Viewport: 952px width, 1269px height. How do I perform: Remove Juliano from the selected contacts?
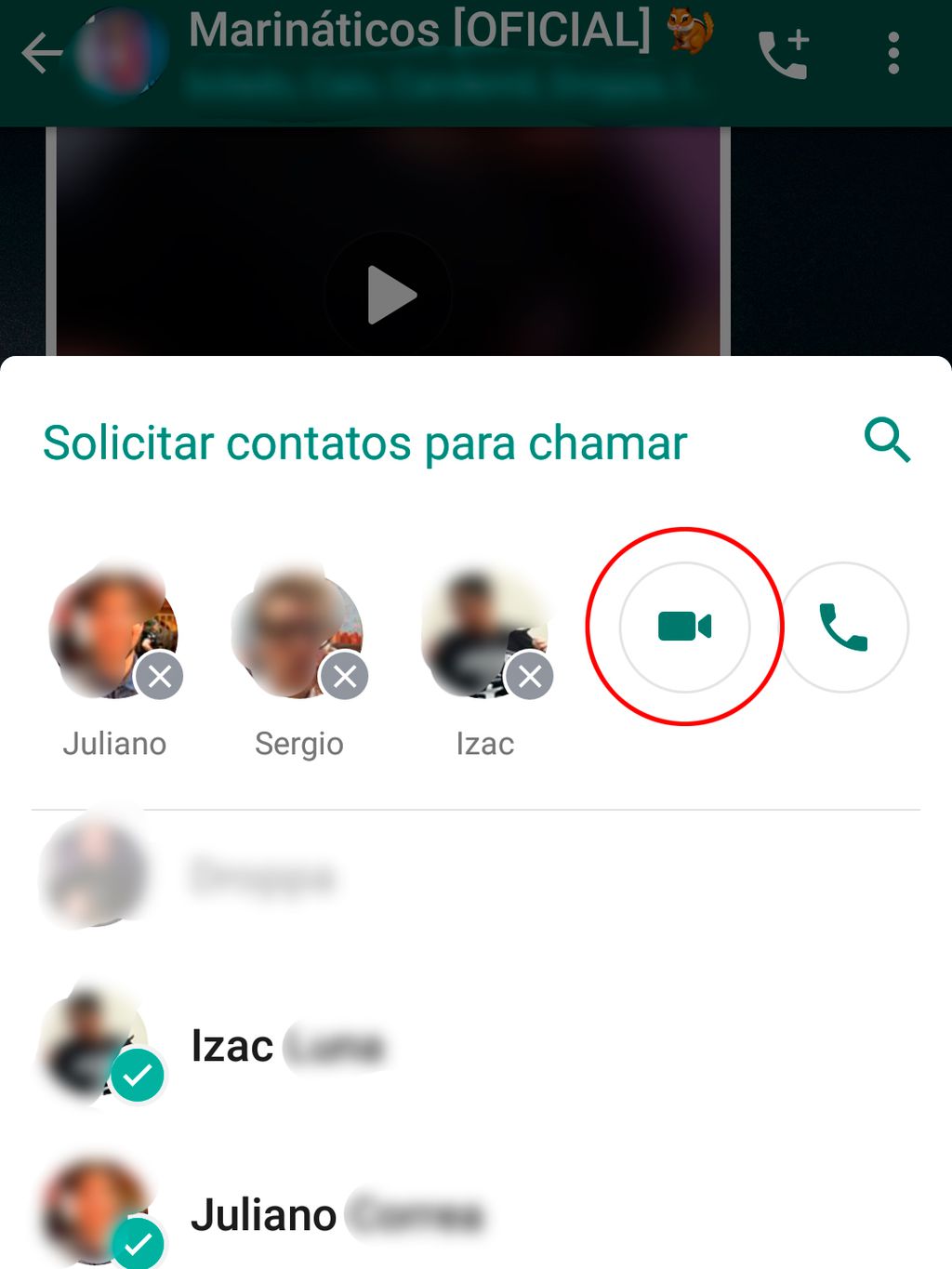pos(159,677)
